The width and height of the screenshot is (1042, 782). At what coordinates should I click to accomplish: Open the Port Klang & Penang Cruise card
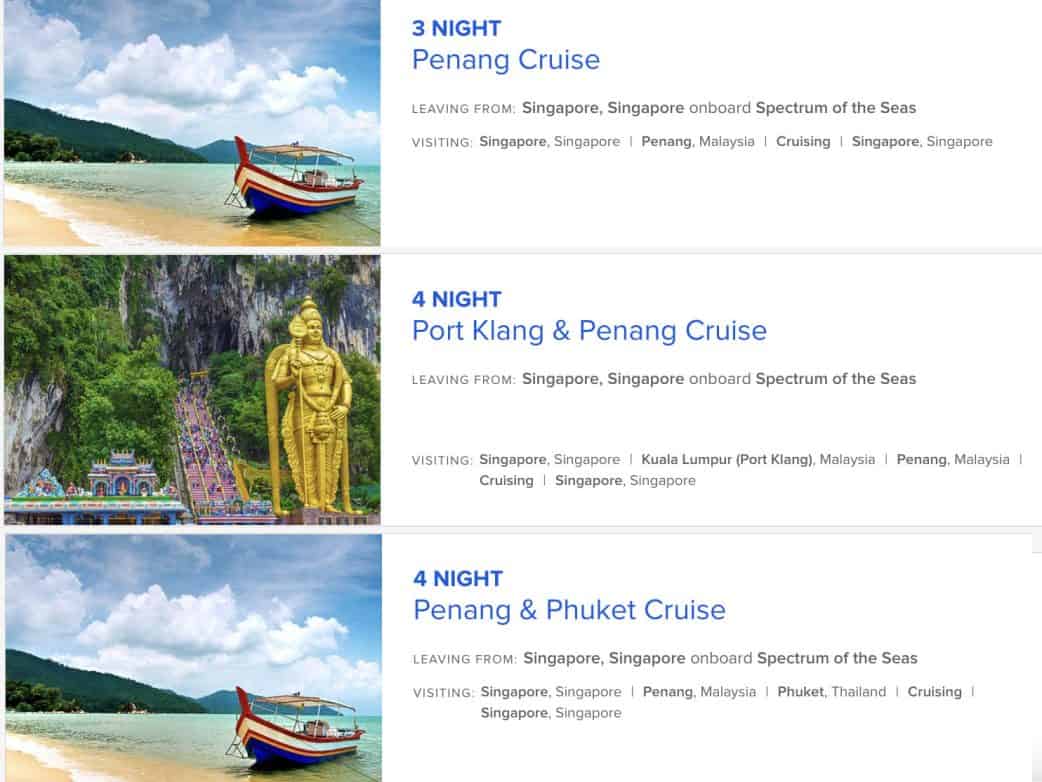(x=589, y=331)
